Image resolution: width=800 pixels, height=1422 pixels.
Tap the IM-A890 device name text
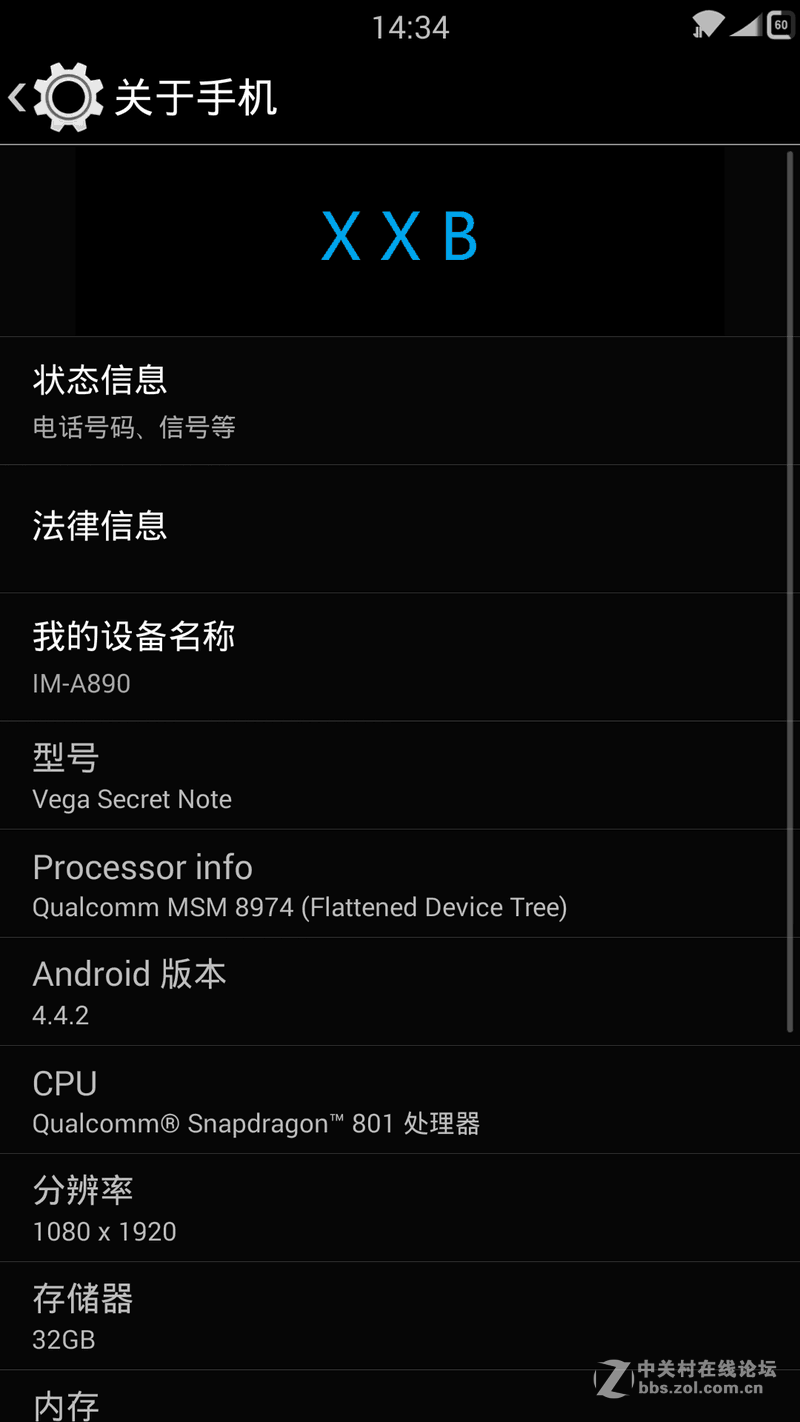tap(81, 683)
